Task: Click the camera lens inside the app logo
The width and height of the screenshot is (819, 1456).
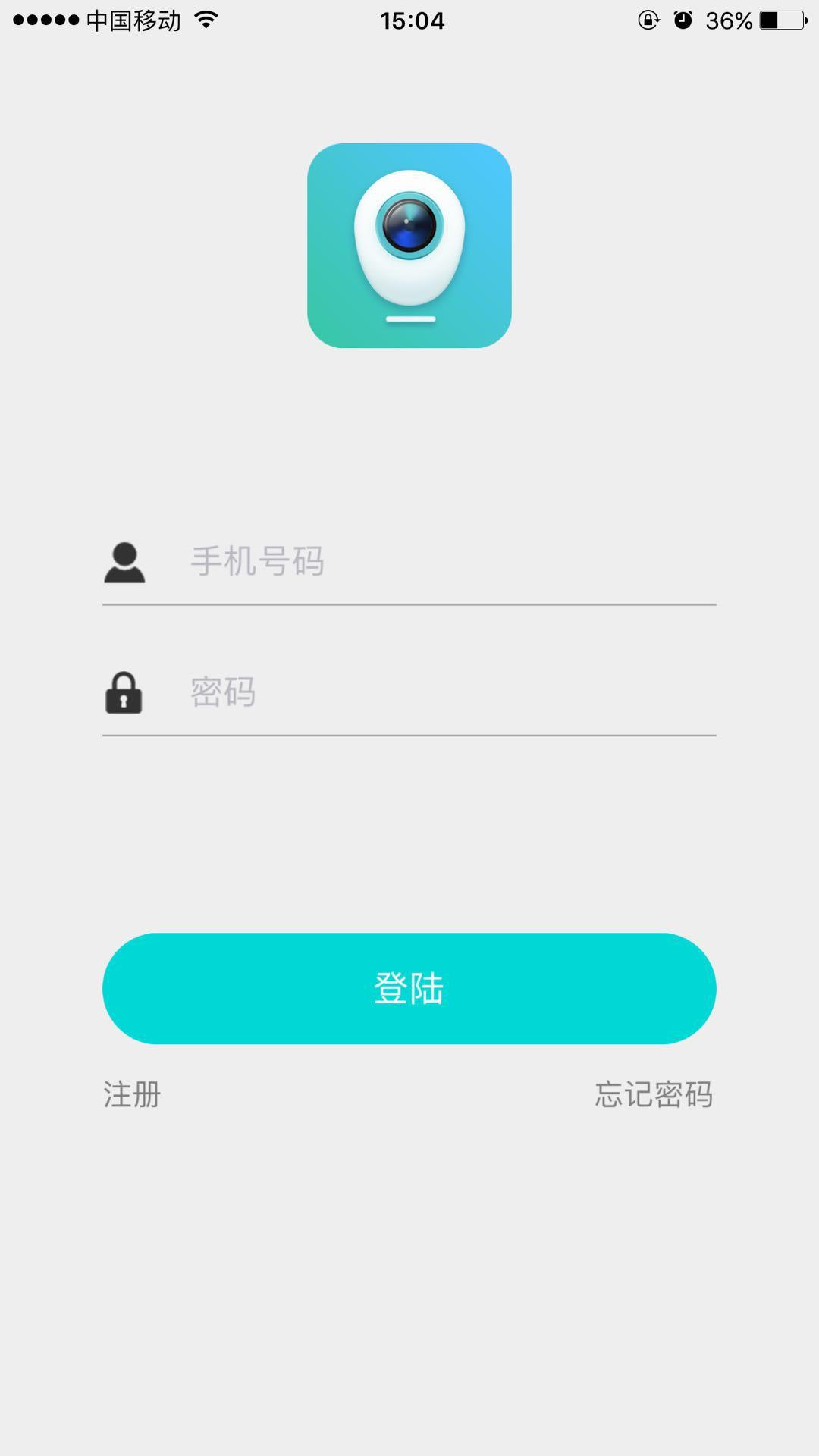Action: pyautogui.click(x=410, y=224)
